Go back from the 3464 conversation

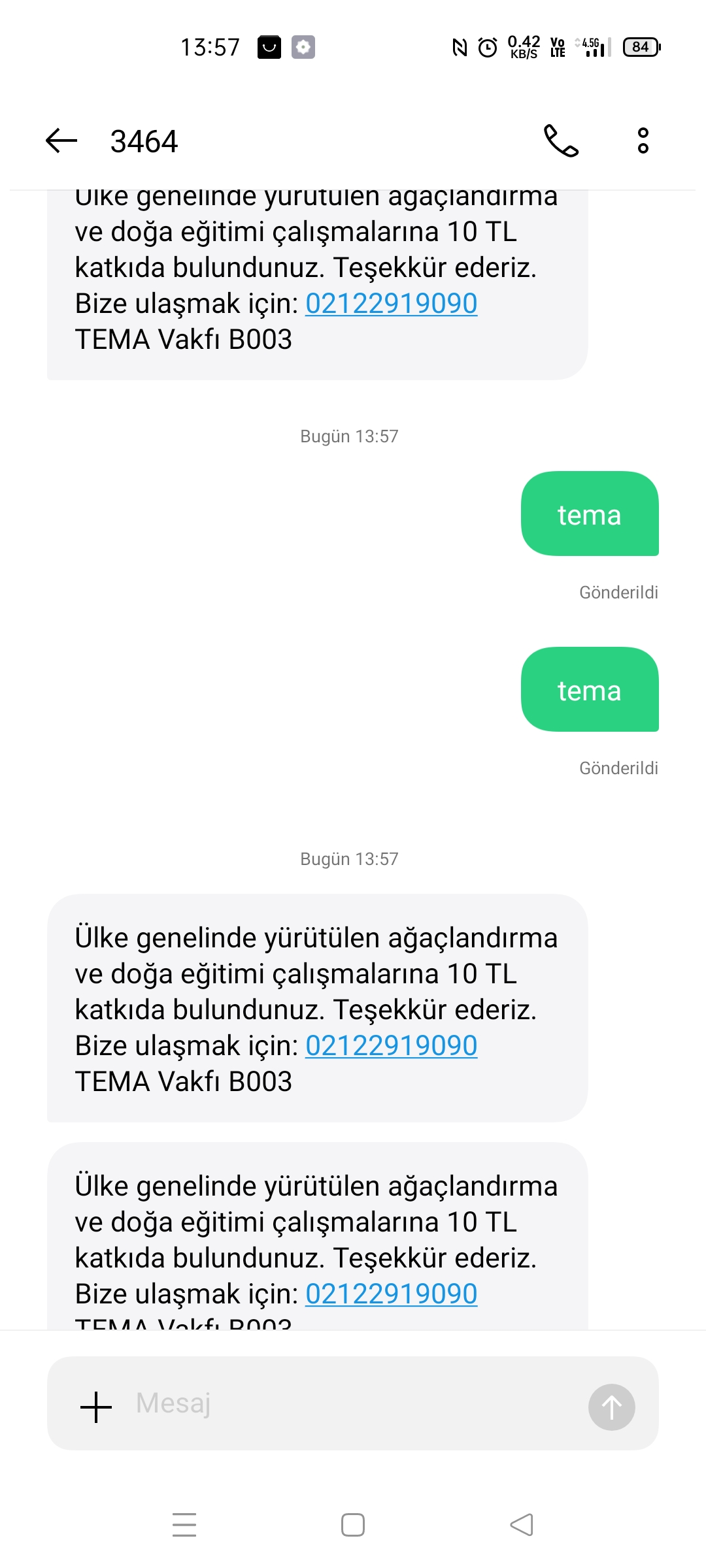pyautogui.click(x=61, y=140)
